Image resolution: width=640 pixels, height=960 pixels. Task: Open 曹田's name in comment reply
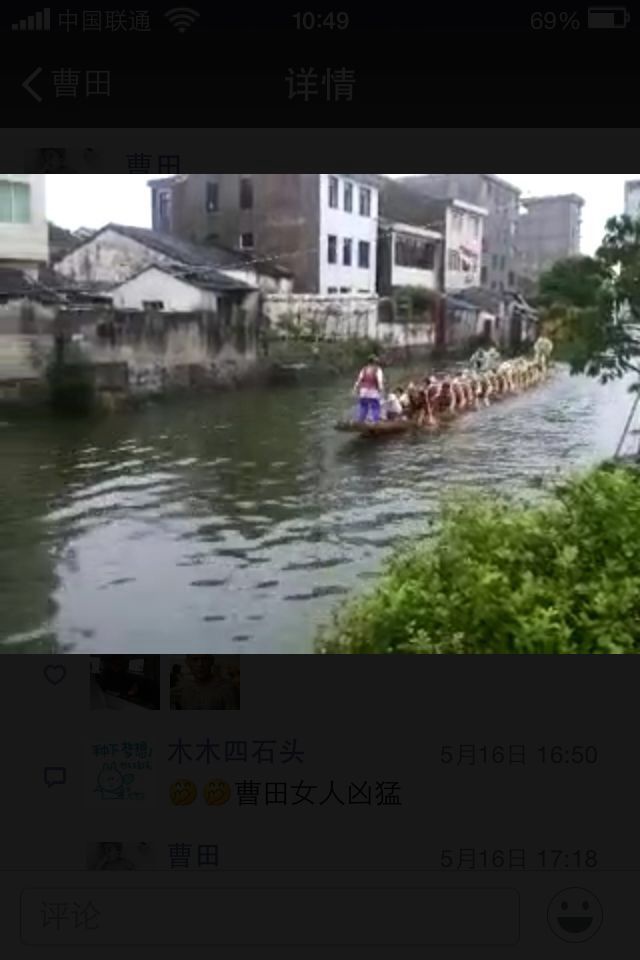click(194, 856)
